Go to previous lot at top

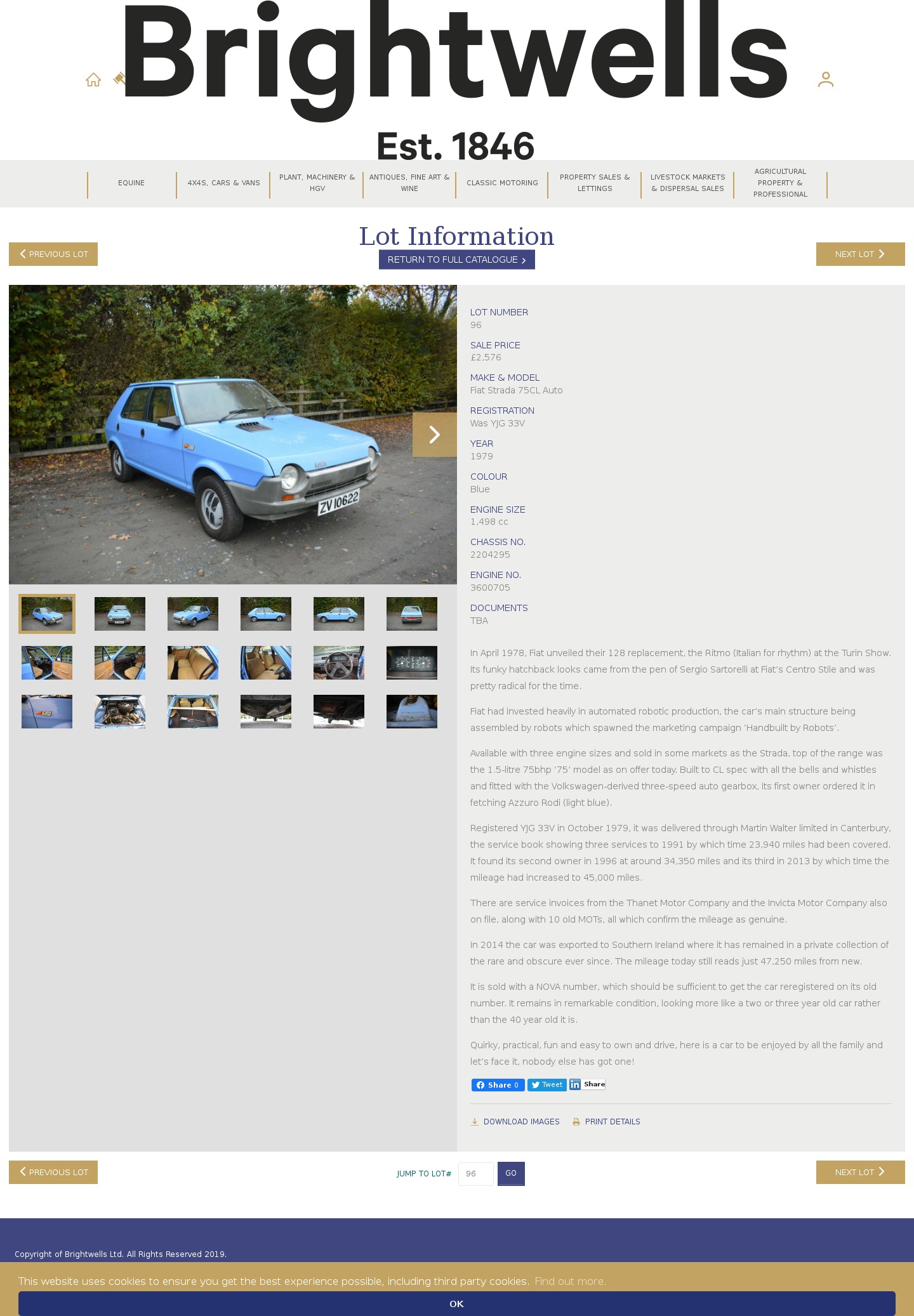(53, 254)
